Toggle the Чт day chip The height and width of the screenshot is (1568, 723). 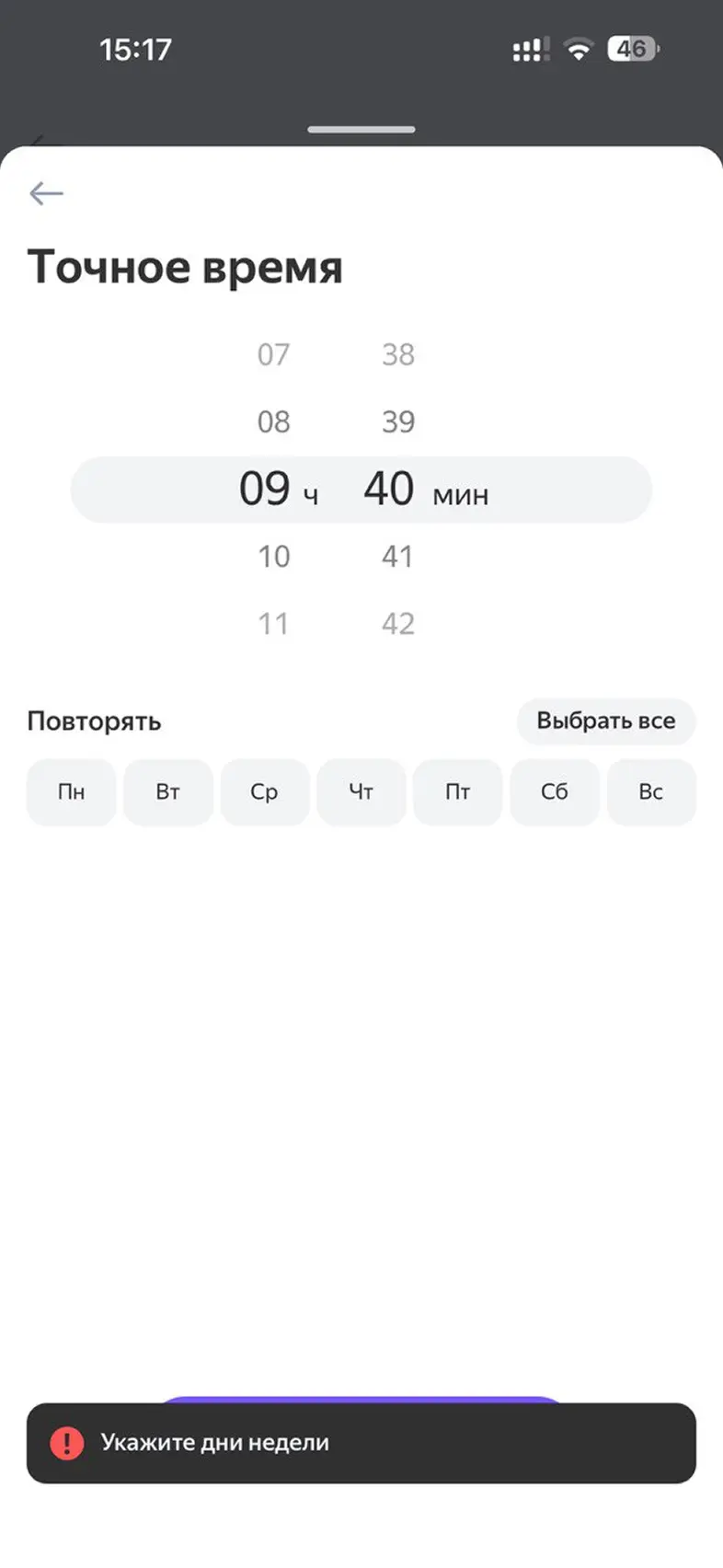[x=361, y=792]
